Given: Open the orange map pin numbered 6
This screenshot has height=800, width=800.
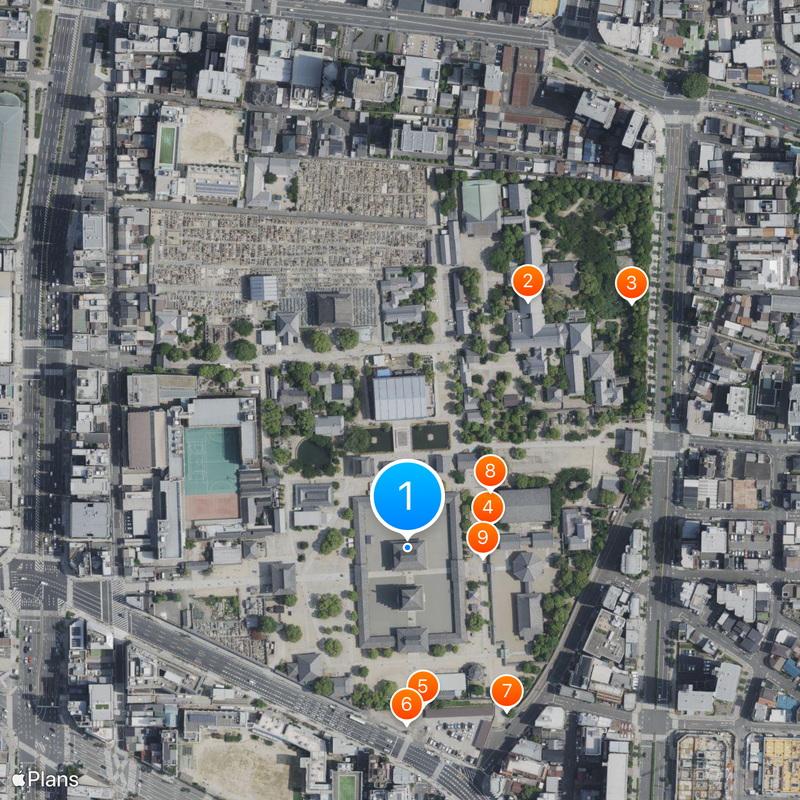Looking at the screenshot, I should click(406, 704).
